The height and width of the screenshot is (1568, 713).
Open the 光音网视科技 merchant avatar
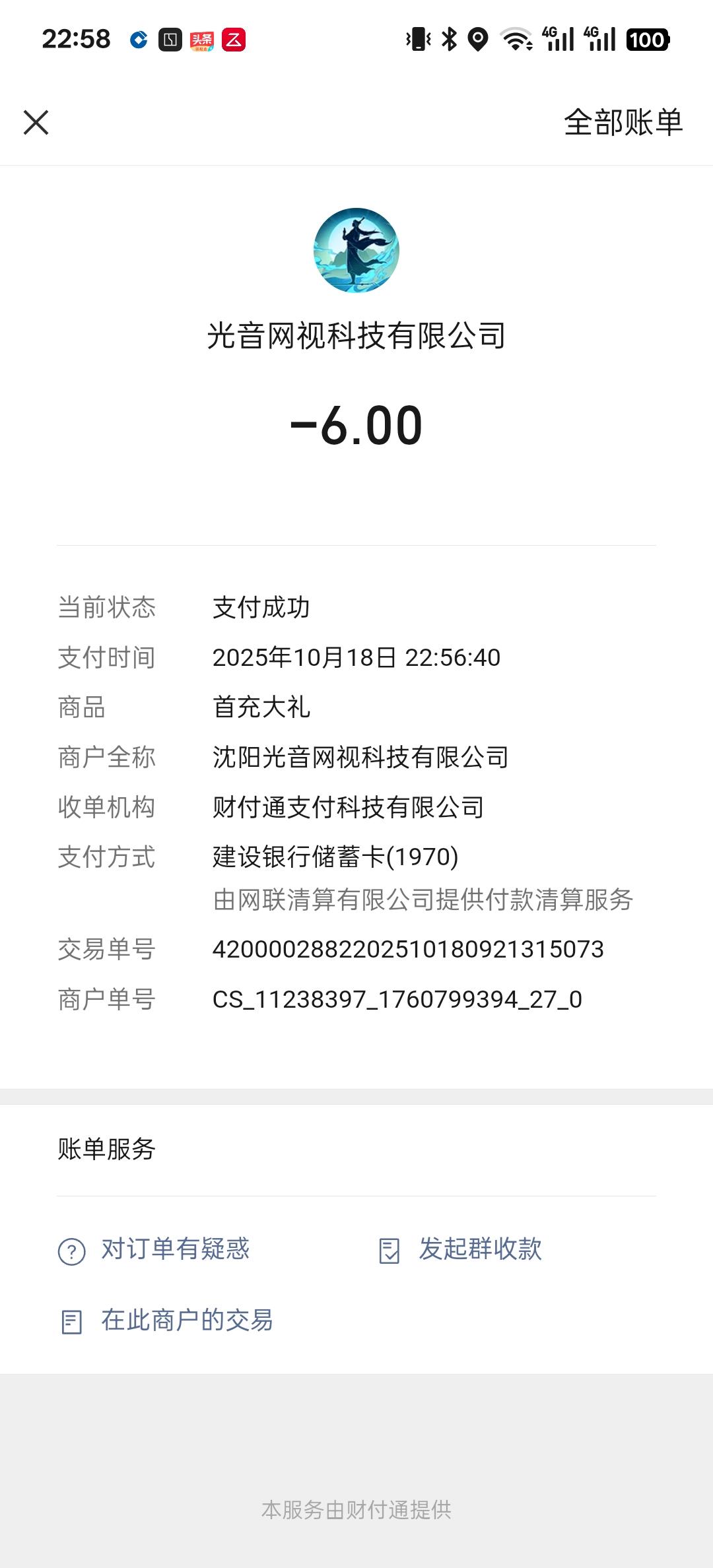tap(356, 249)
